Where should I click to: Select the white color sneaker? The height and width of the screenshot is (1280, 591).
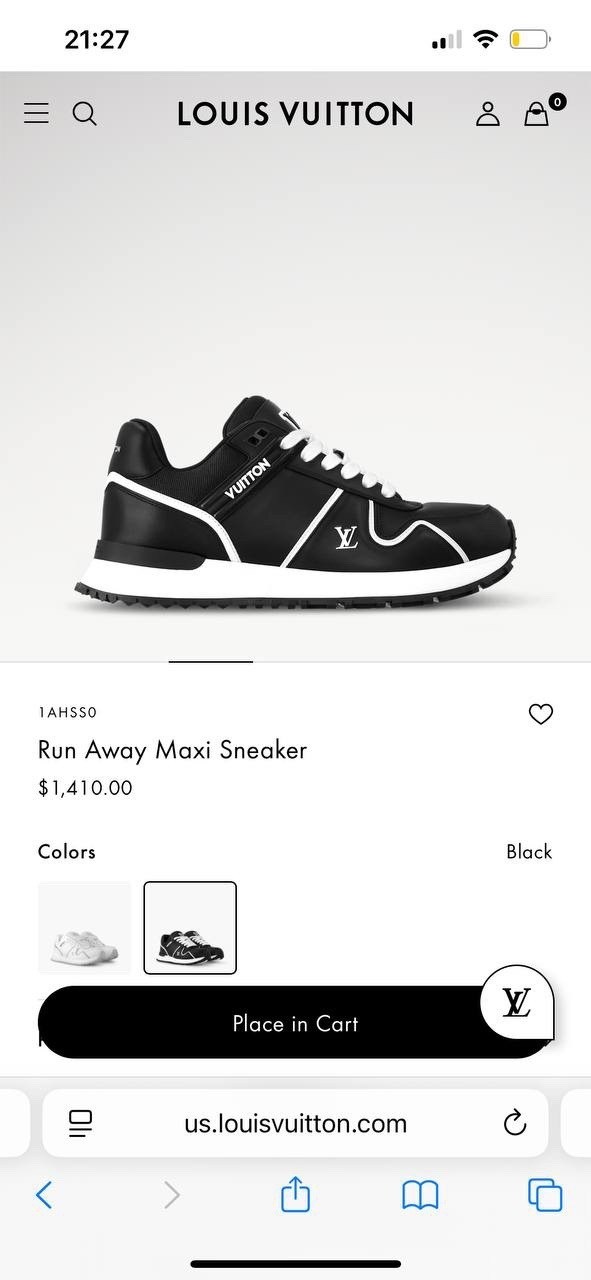(x=84, y=927)
